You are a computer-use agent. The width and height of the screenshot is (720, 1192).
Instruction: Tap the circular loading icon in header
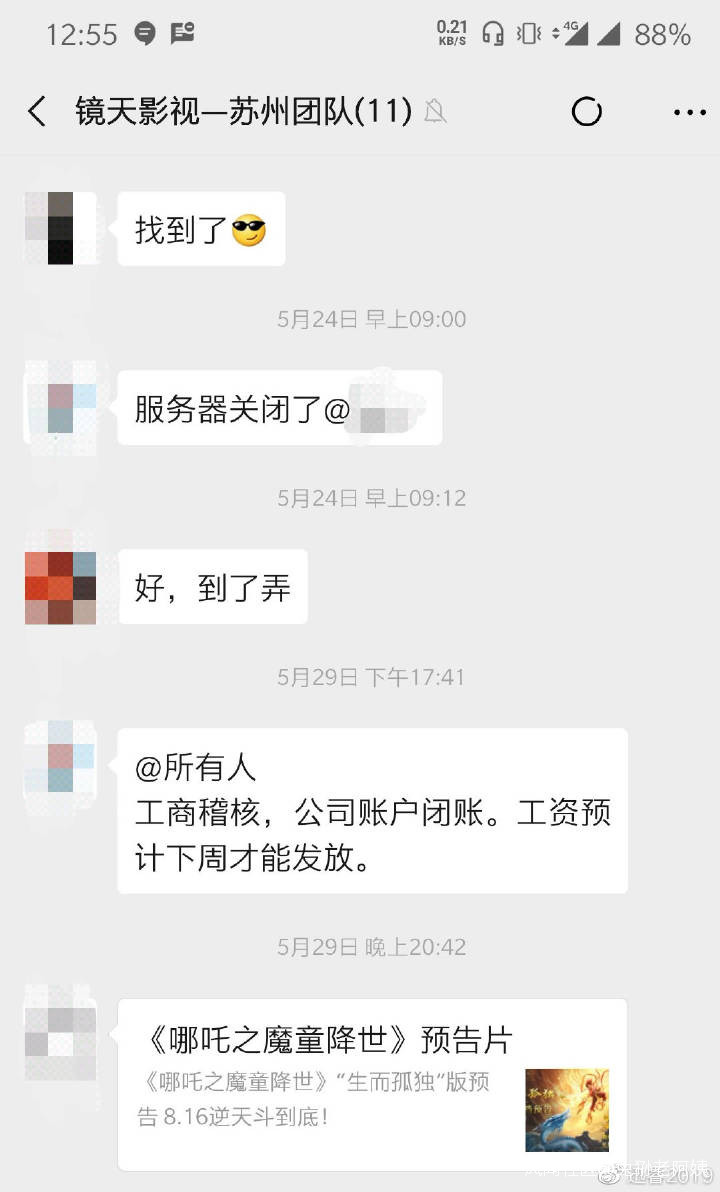586,112
